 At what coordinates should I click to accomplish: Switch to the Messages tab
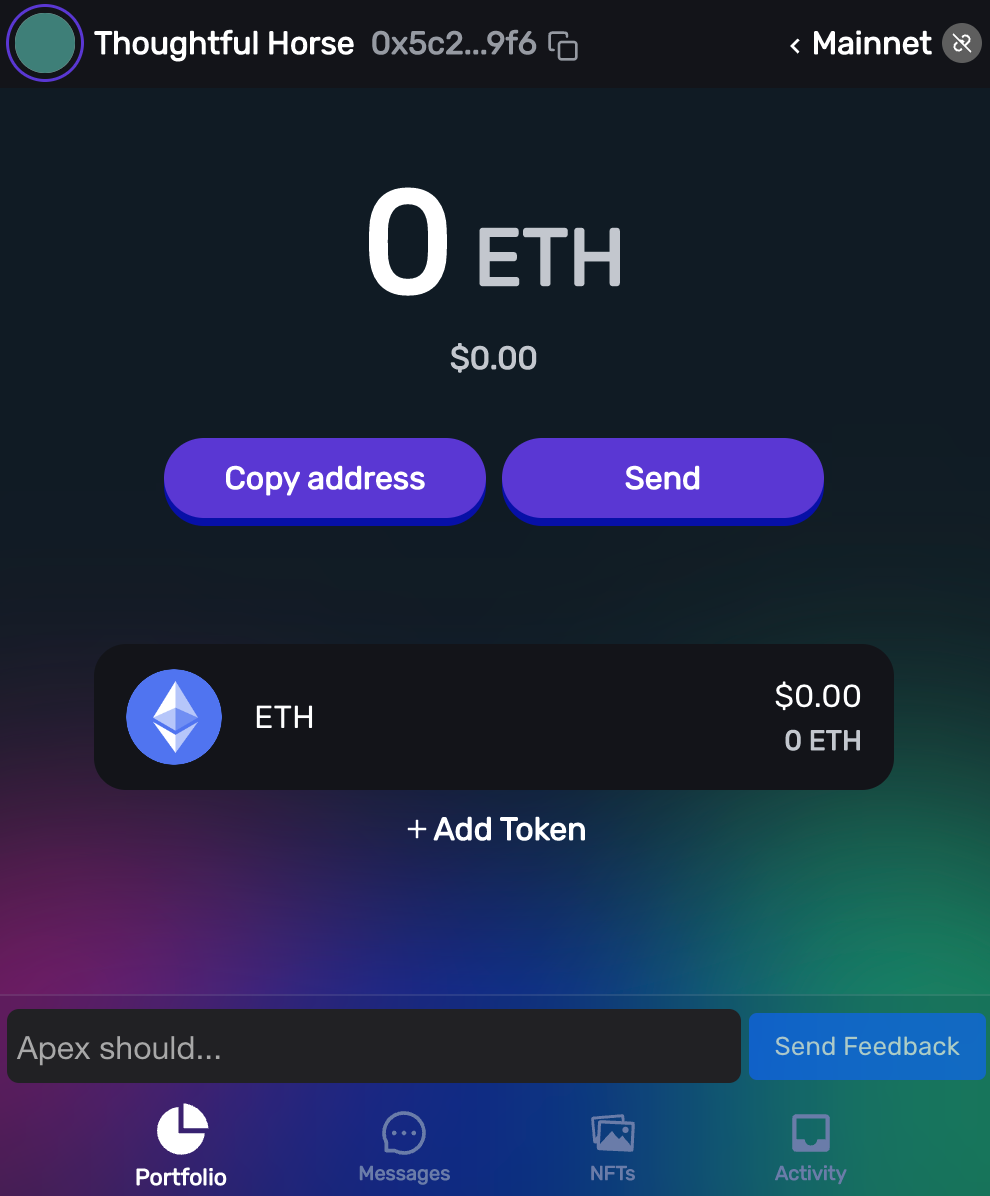(404, 1145)
